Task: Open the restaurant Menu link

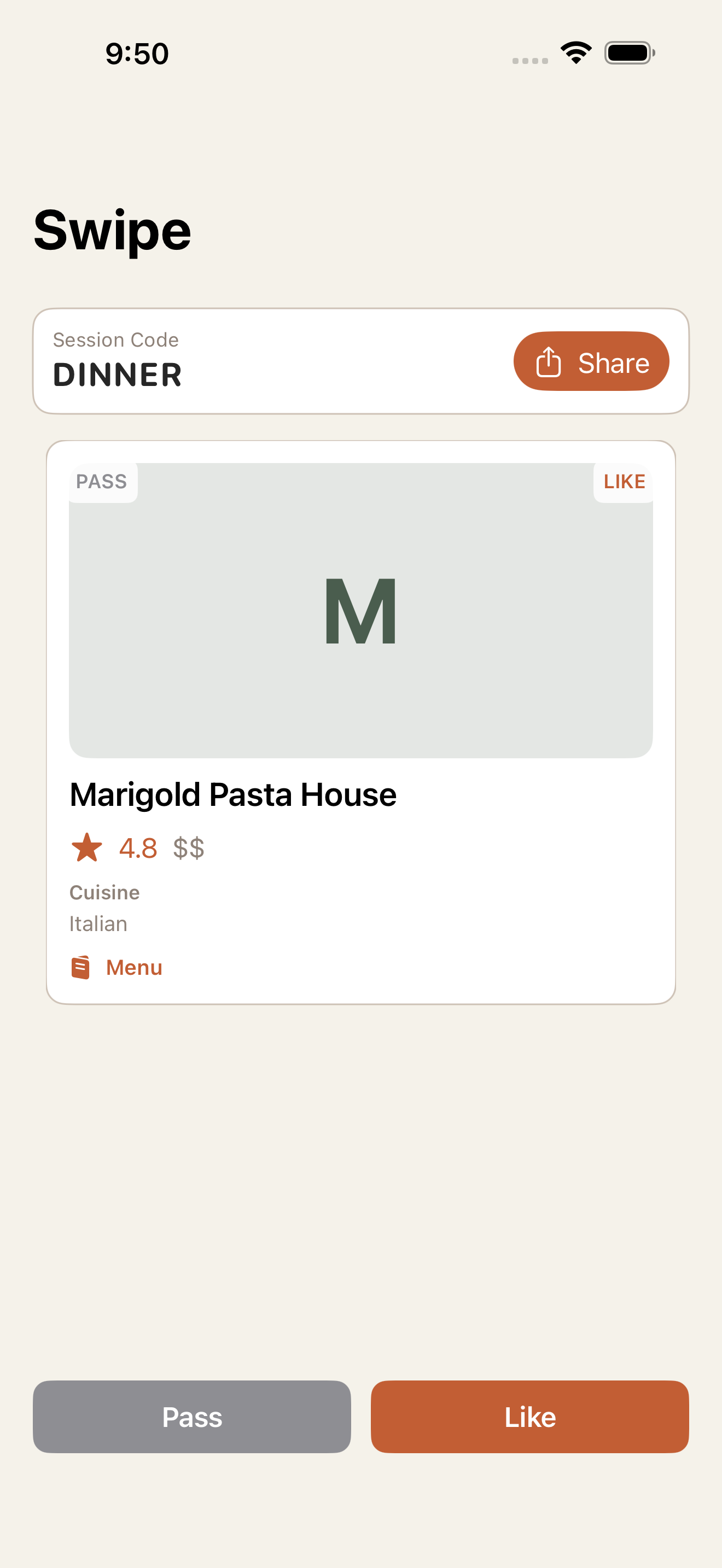Action: (x=133, y=967)
